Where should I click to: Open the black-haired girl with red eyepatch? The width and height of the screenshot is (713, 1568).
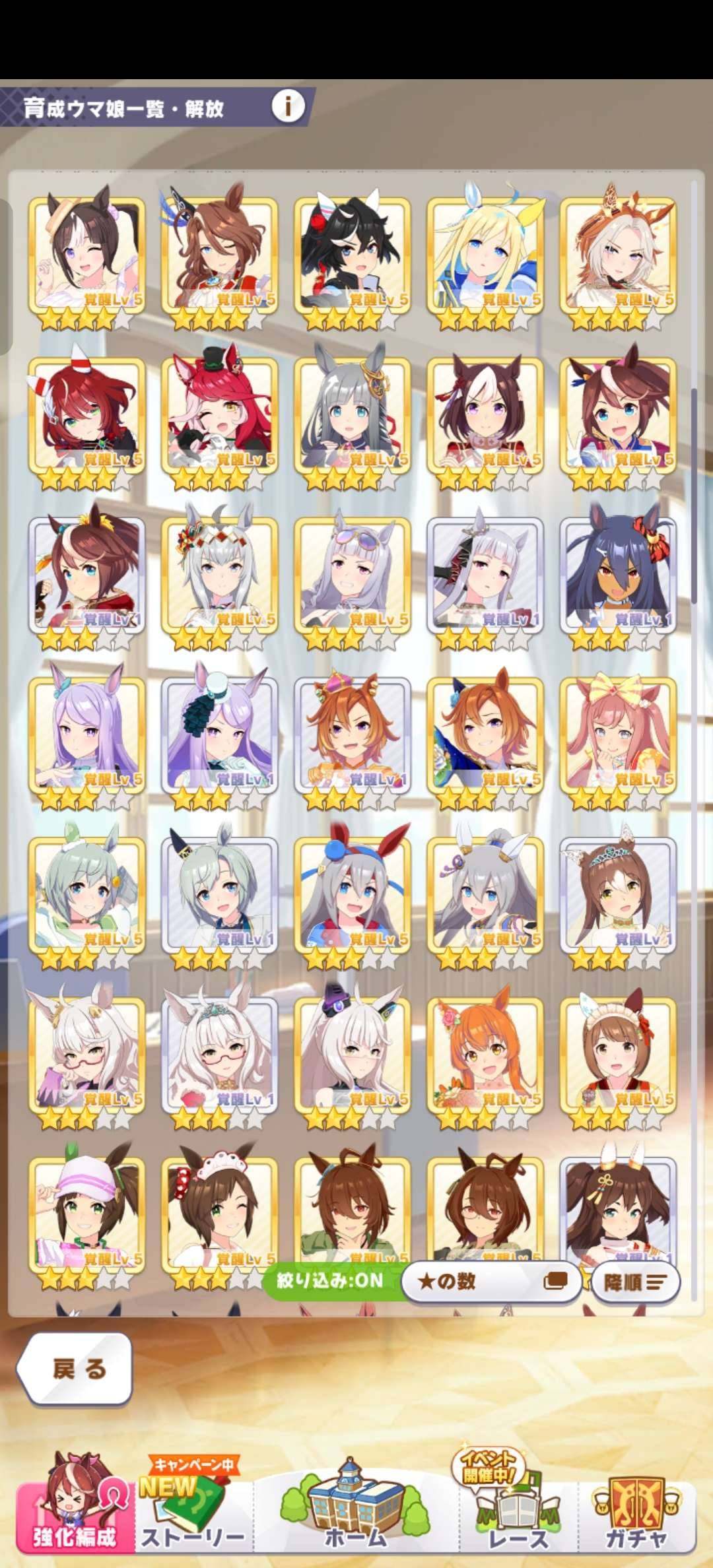point(352,255)
